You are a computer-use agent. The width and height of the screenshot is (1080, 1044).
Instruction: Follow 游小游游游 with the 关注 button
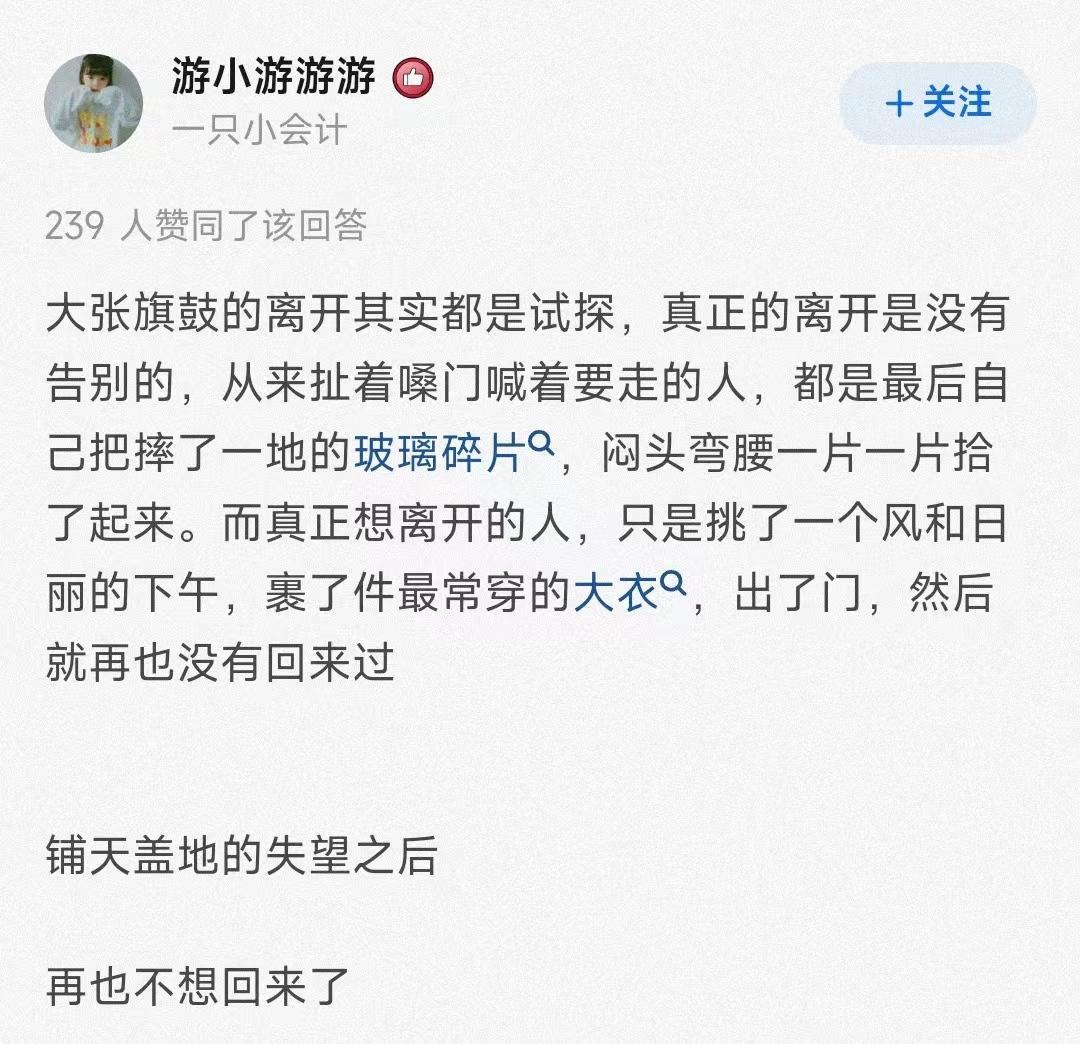point(937,104)
